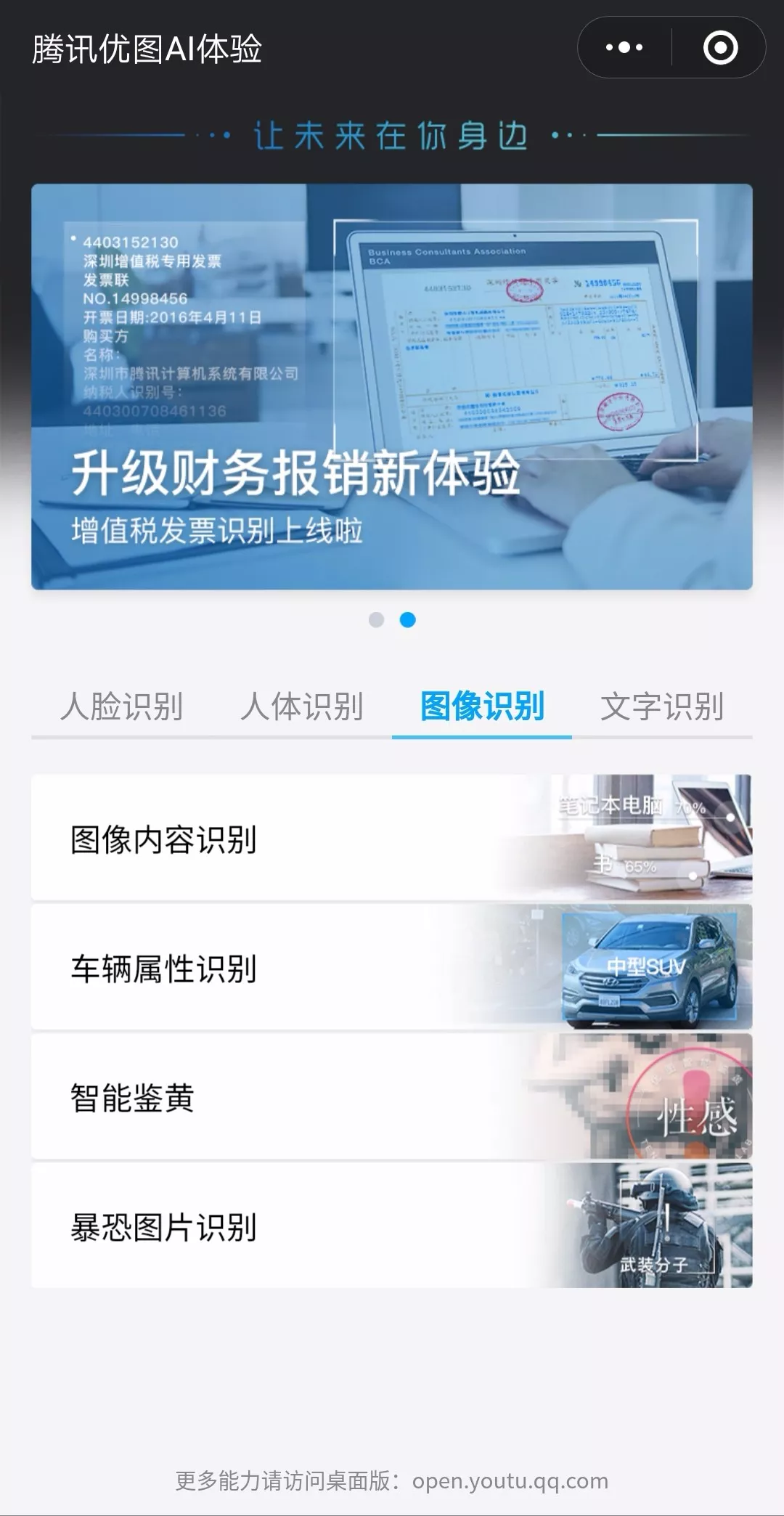
Task: Open 智能鉴黄 feature
Action: point(392,1096)
